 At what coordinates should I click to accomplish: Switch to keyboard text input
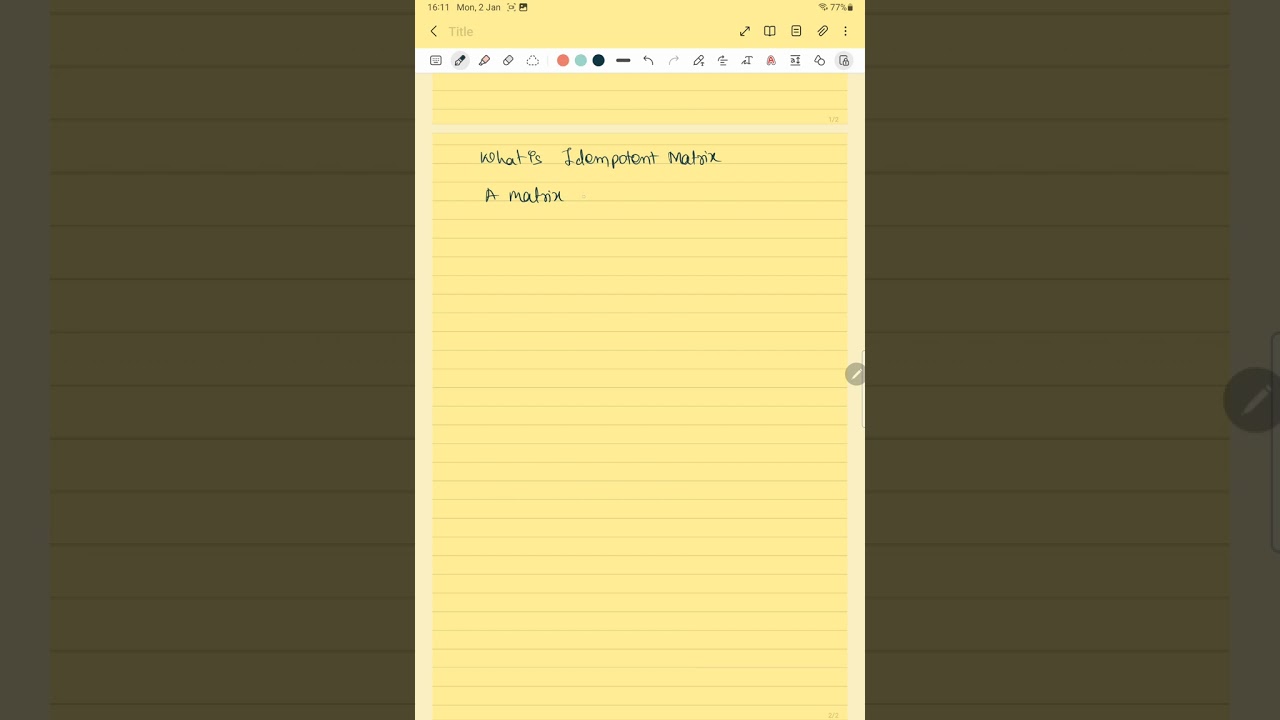coord(436,61)
